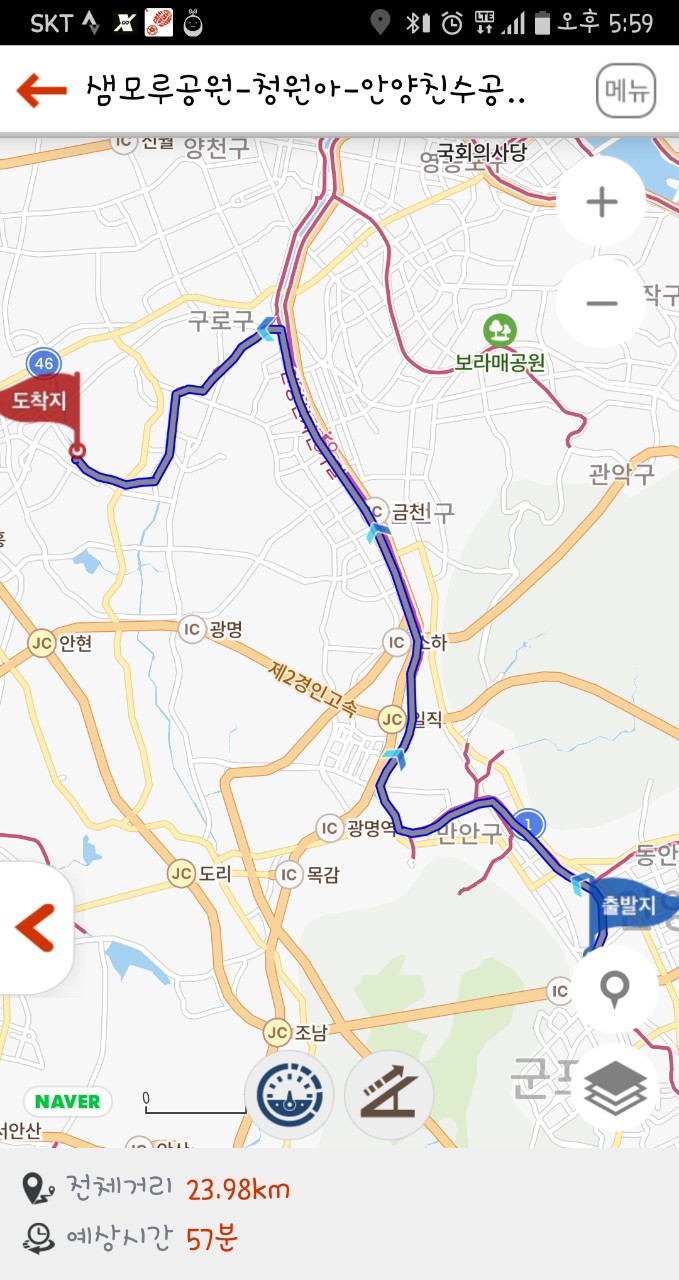This screenshot has width=679, height=1280.
Task: Select the 출발지 starting point flag
Action: pos(630,907)
